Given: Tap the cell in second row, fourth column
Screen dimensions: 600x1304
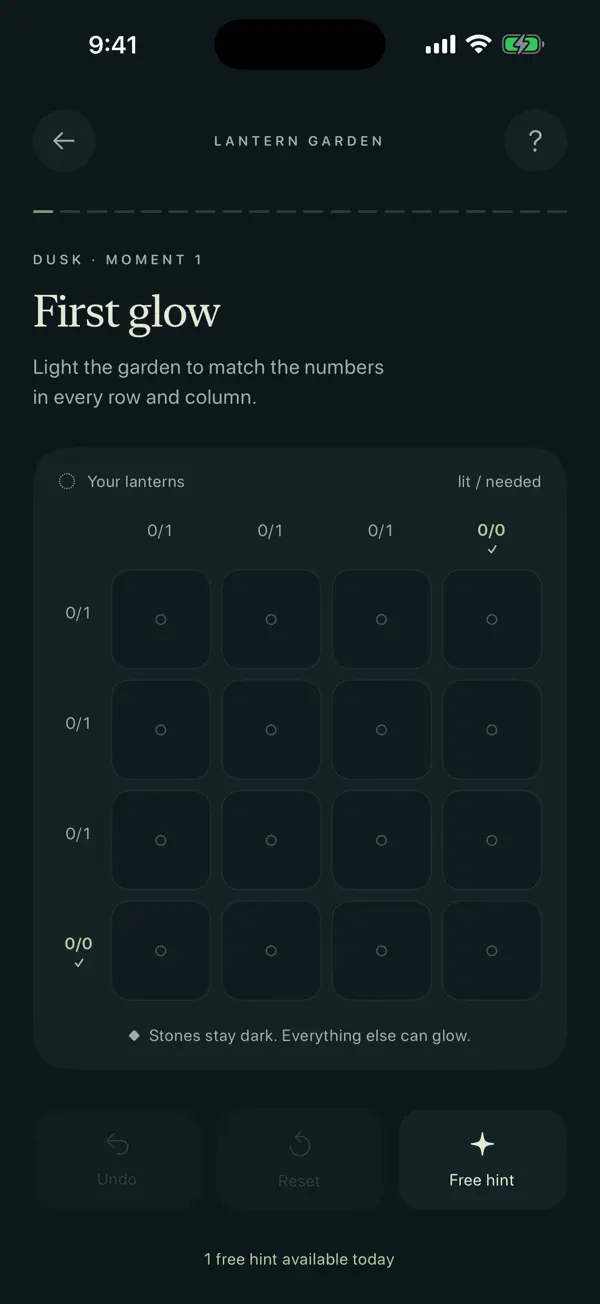Looking at the screenshot, I should pyautogui.click(x=492, y=730).
